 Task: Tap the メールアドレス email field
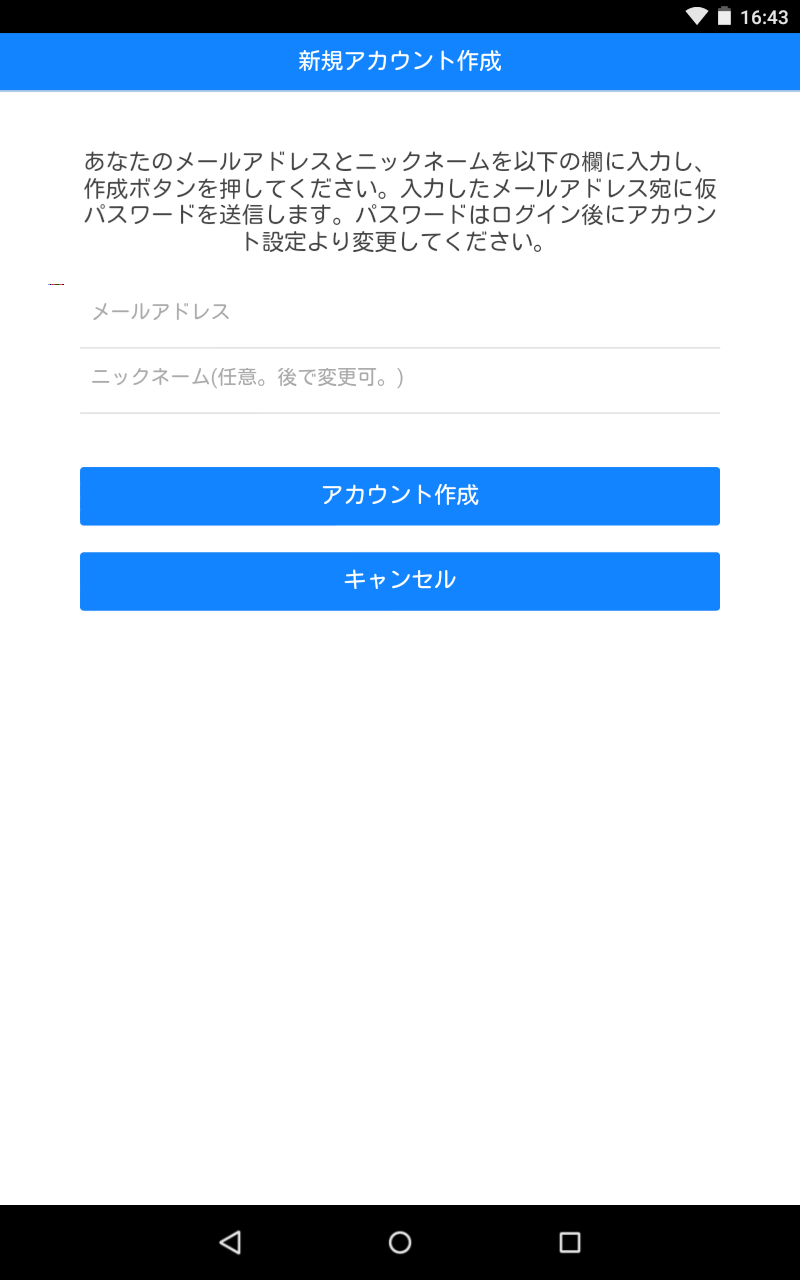coord(400,313)
